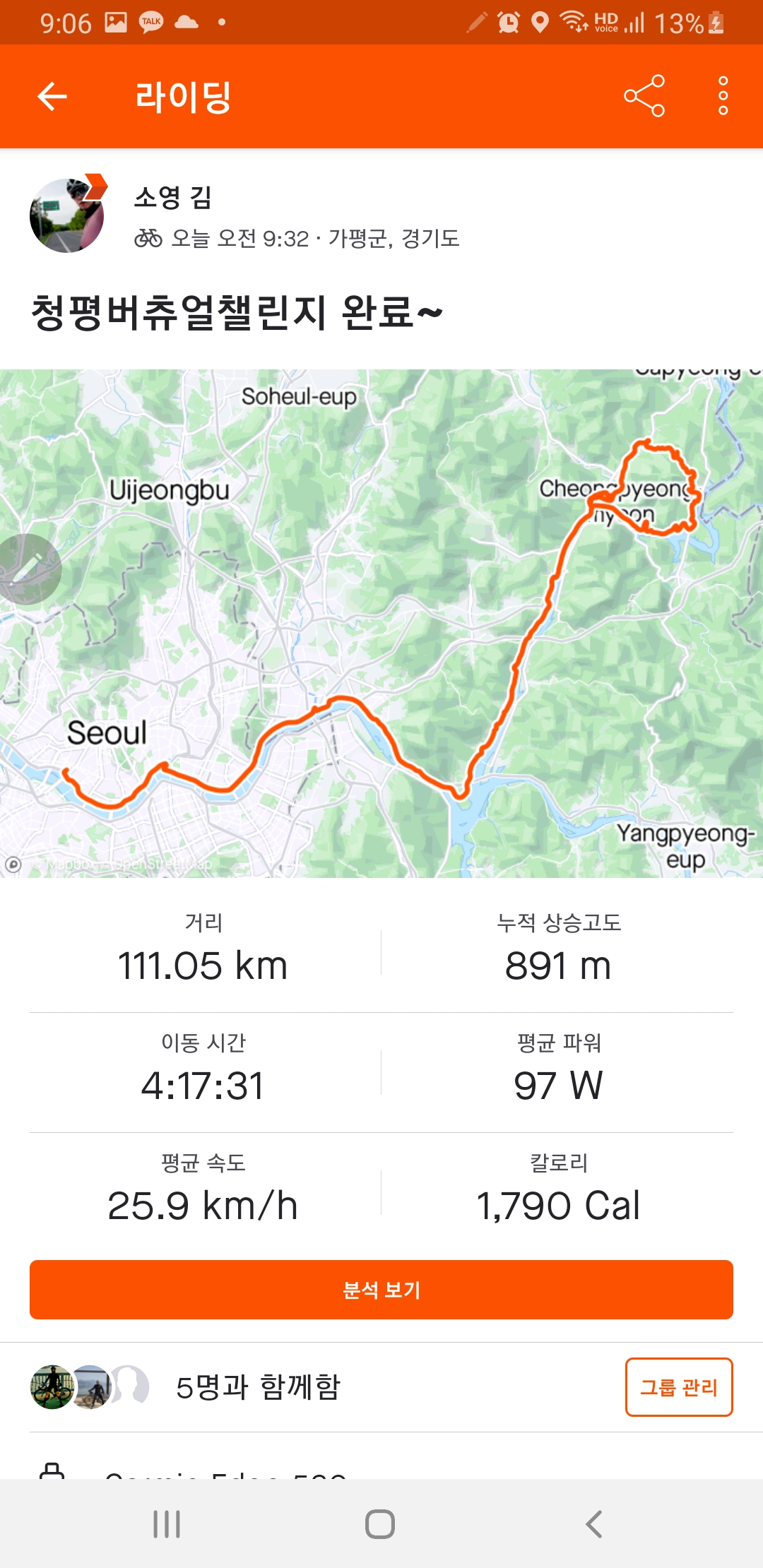
Task: Open 소영 김's profile picture
Action: click(x=67, y=215)
